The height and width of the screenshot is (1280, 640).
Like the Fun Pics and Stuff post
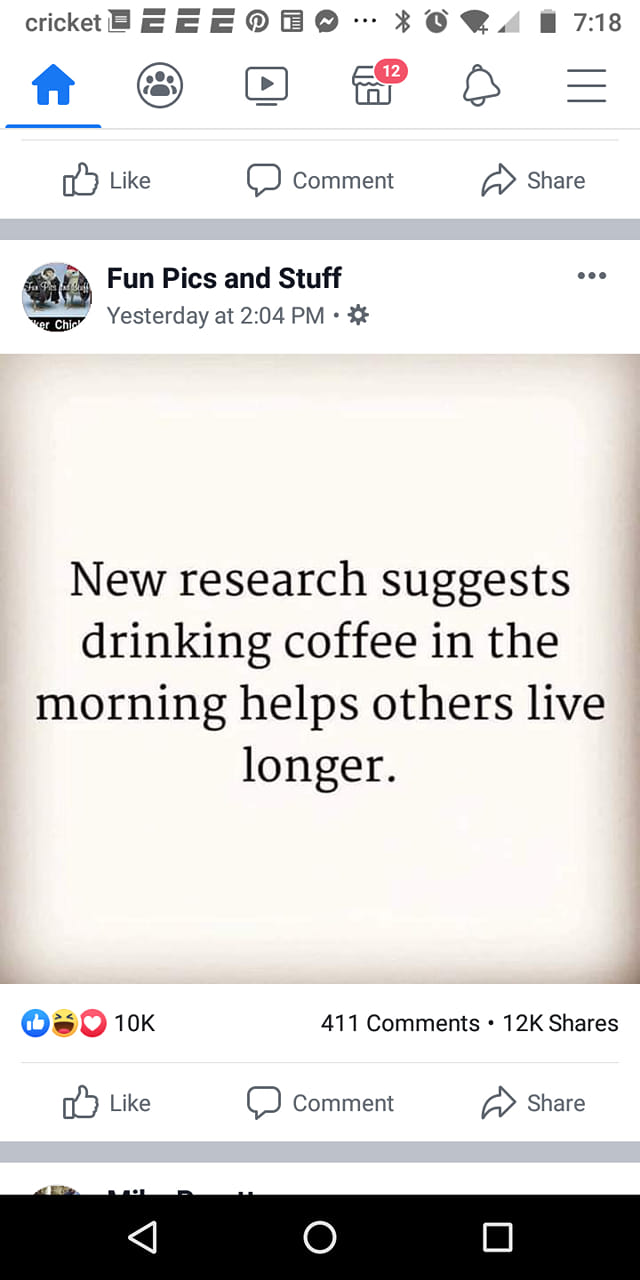[107, 1103]
